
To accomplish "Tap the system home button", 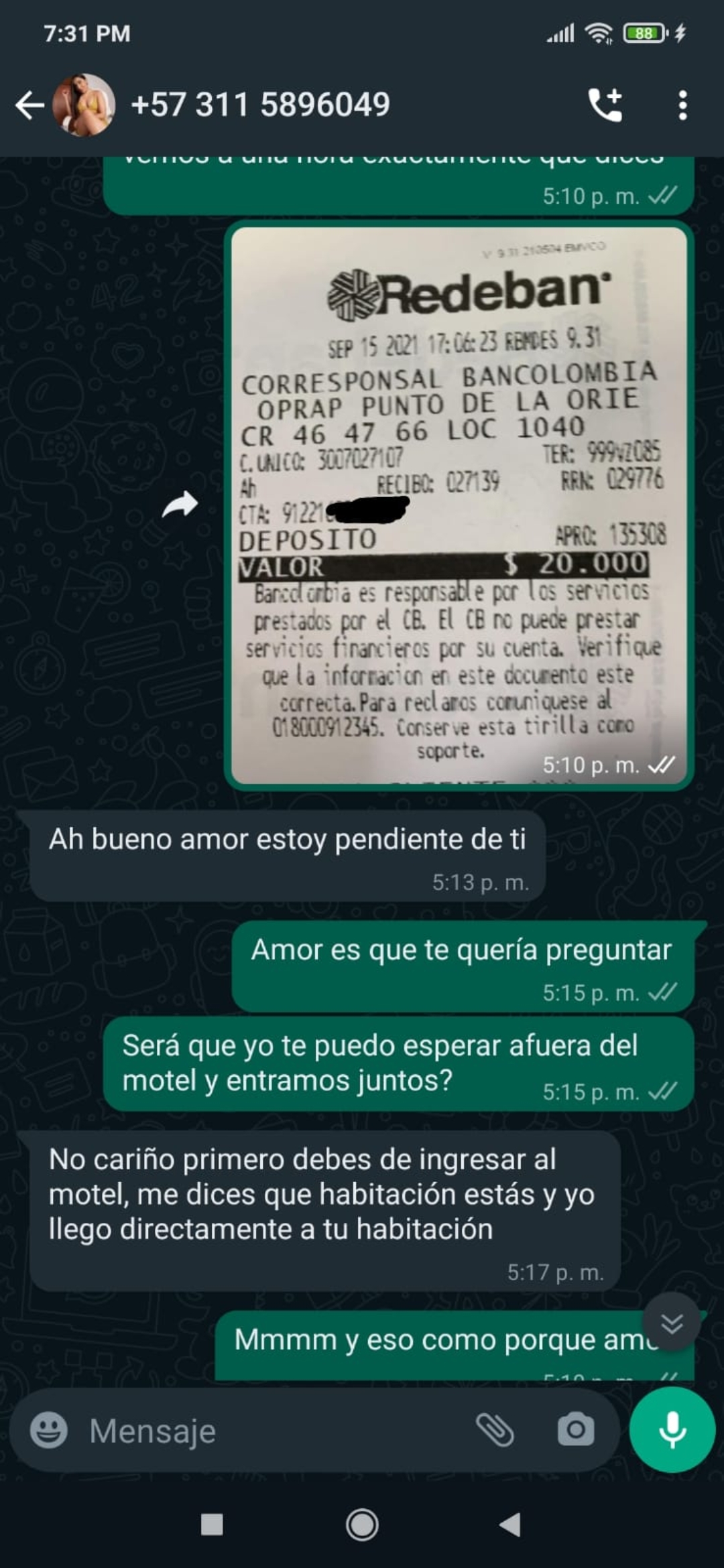I will 362,1524.
